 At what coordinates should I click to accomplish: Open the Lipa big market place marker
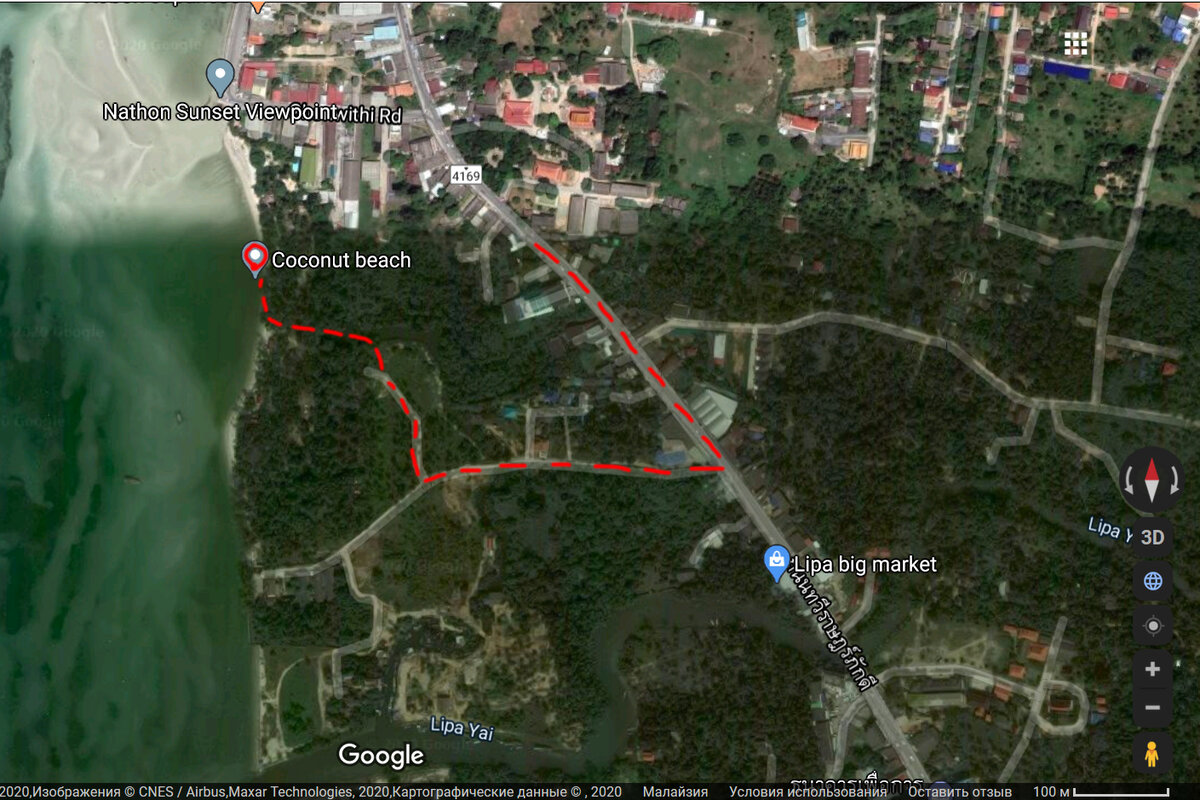776,562
